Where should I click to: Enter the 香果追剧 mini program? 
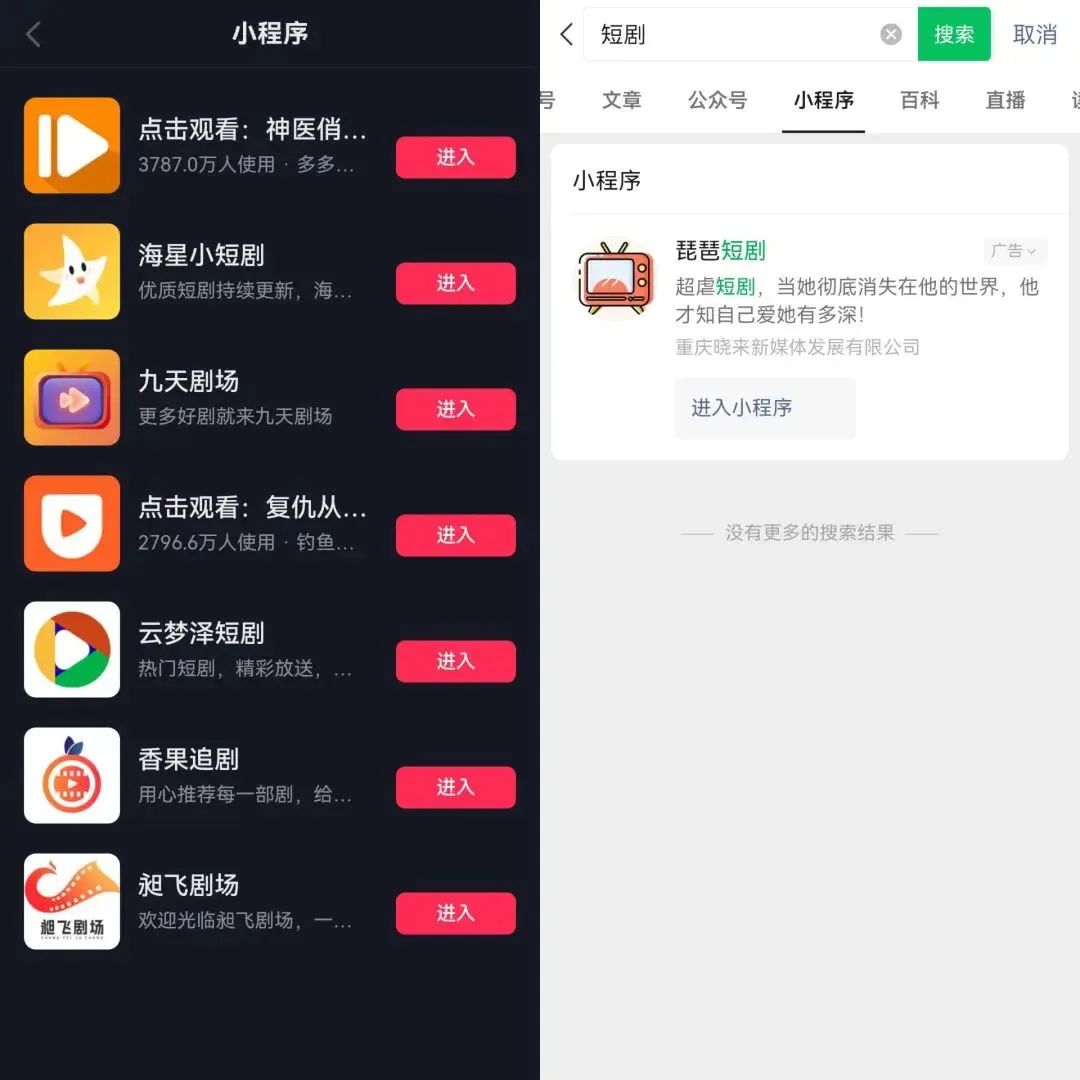coord(455,788)
